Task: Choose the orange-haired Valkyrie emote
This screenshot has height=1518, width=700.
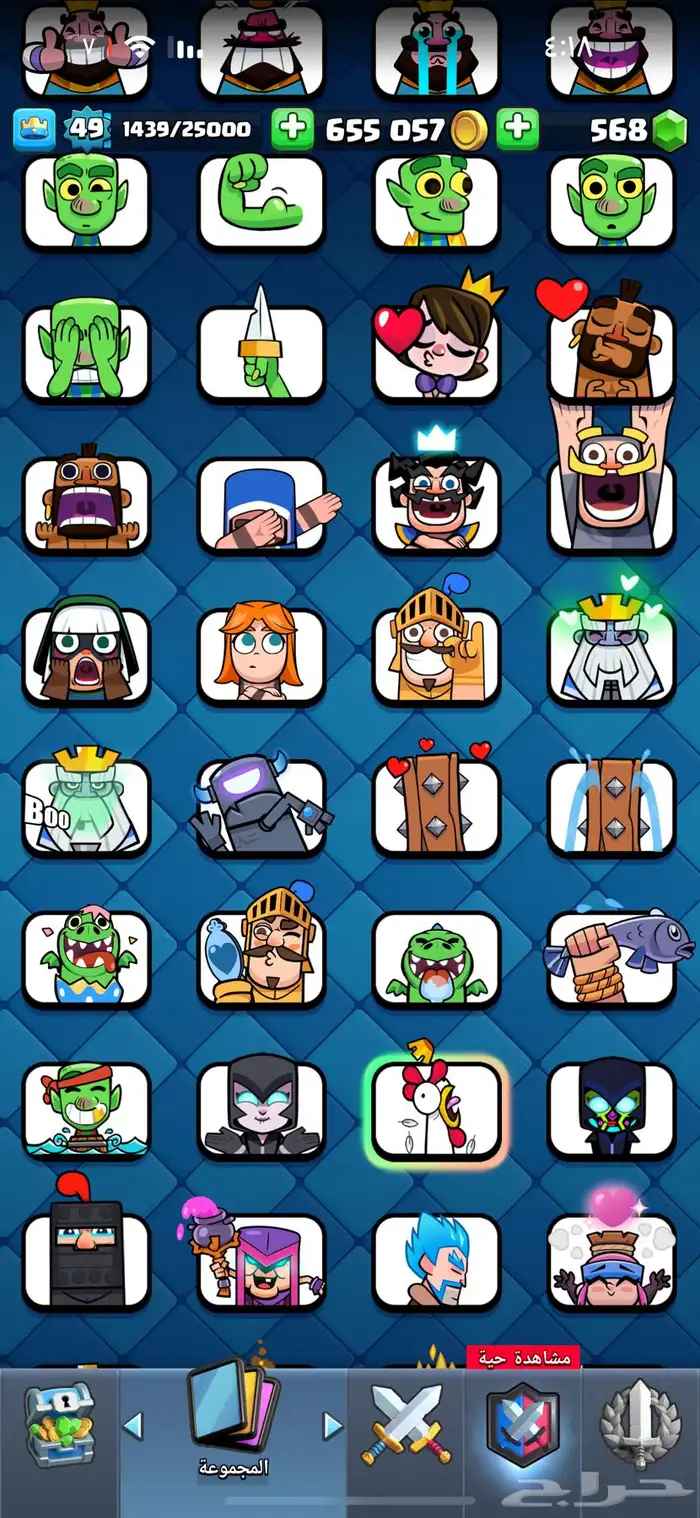Action: point(261,653)
